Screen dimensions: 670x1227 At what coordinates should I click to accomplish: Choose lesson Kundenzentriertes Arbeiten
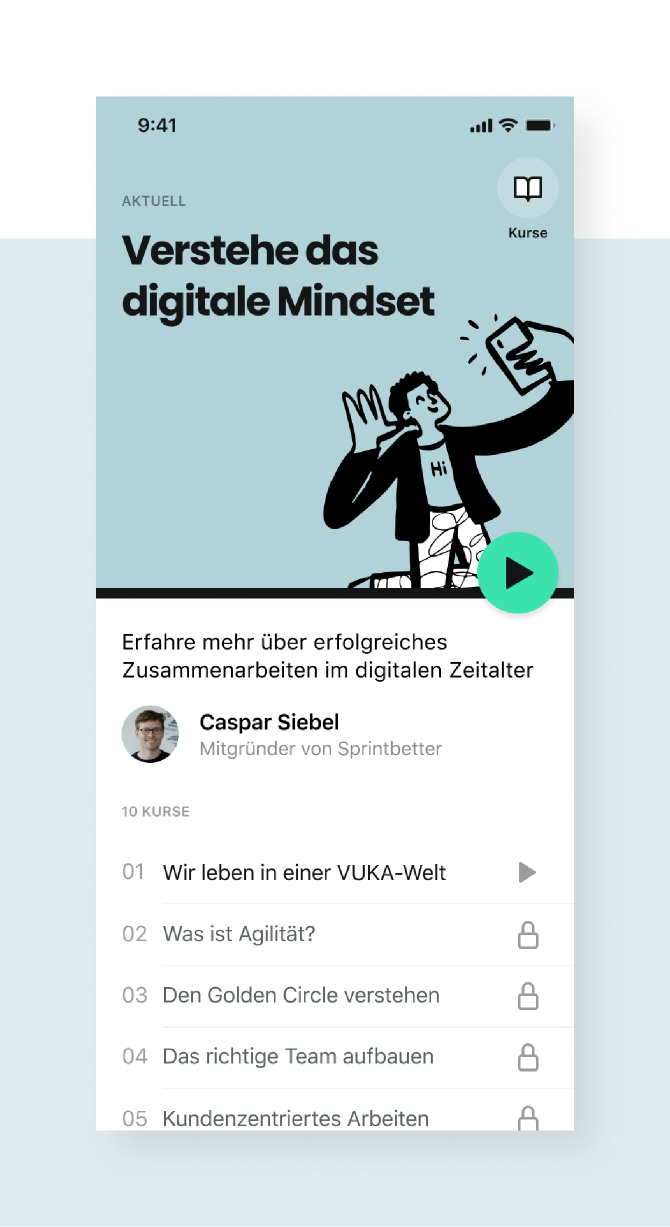pos(295,1117)
